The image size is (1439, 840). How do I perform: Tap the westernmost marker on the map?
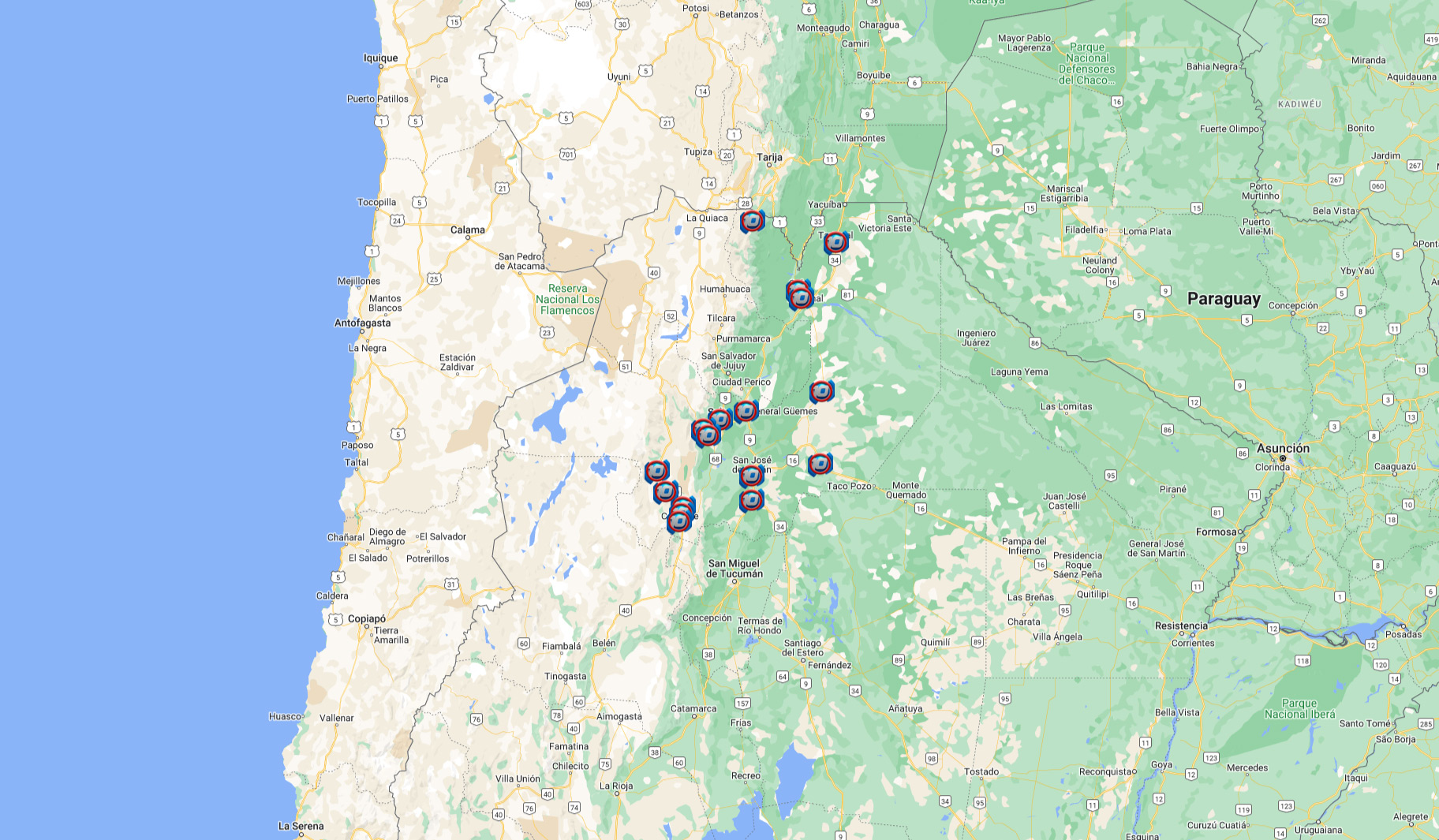[656, 472]
